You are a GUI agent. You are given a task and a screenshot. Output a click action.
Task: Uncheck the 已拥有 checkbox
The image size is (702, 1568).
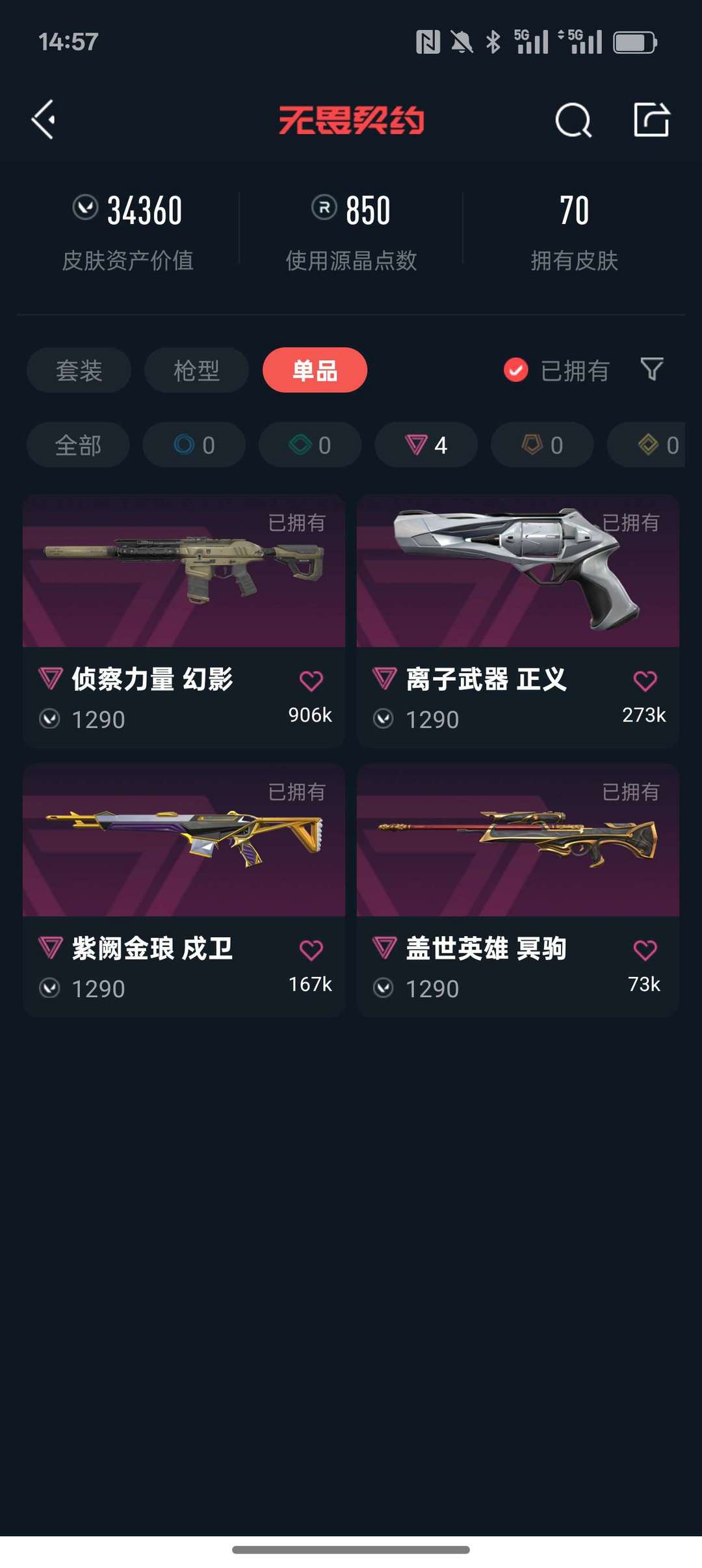click(516, 370)
